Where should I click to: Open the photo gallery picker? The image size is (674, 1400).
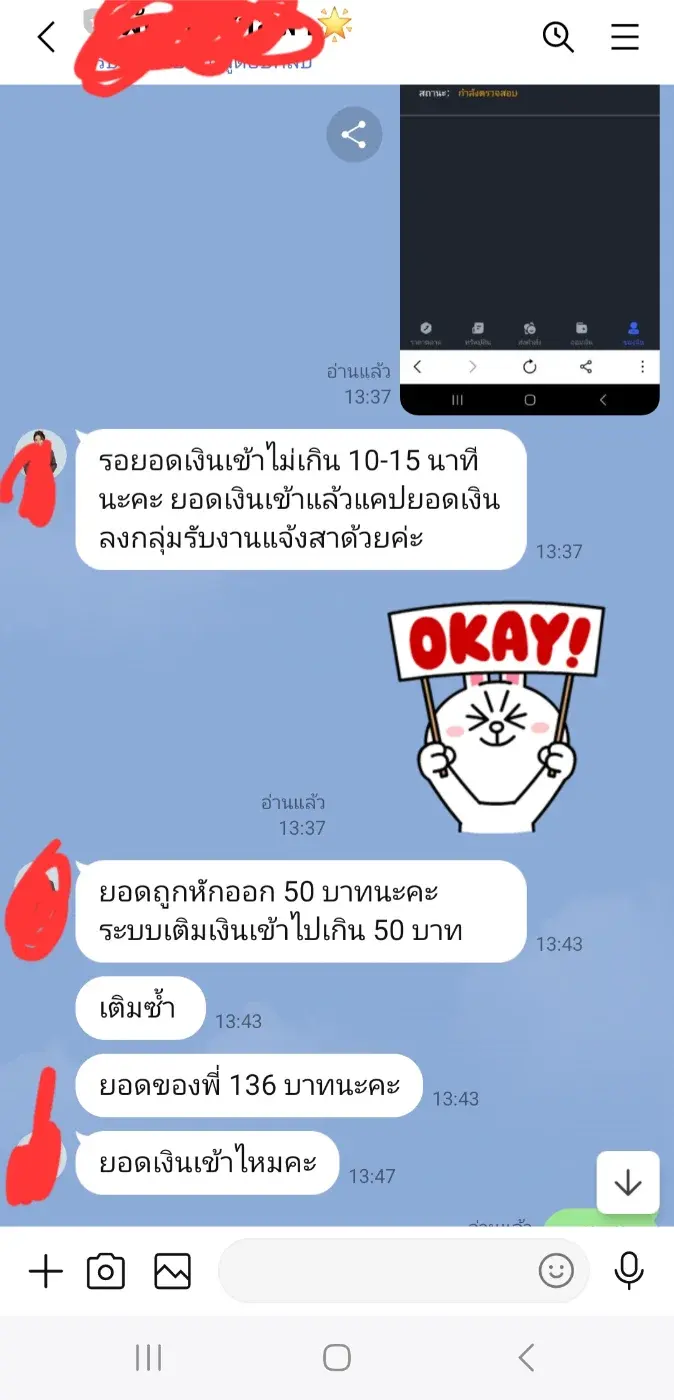(172, 1272)
